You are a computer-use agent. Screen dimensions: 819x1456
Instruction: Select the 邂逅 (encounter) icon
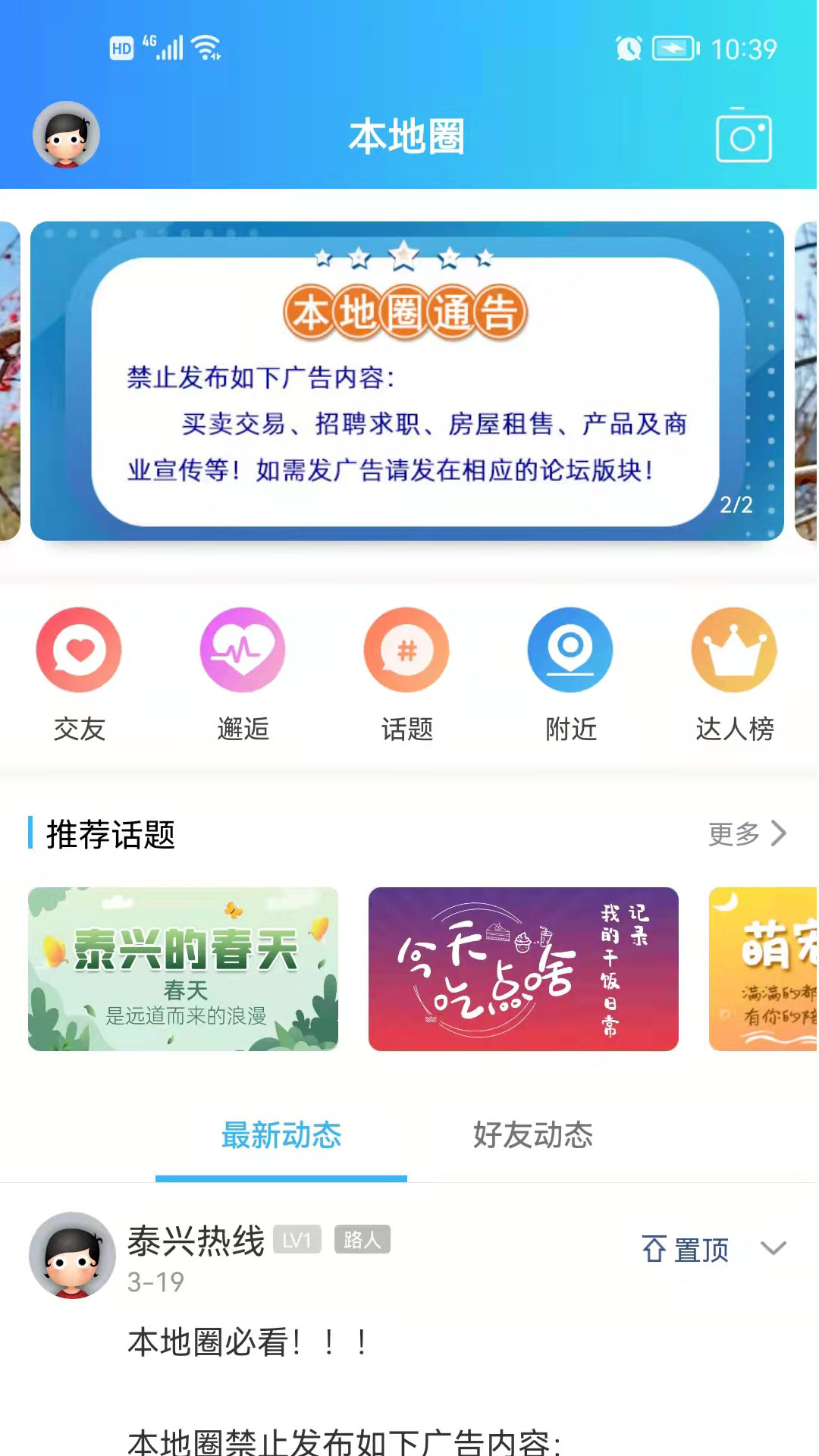242,651
